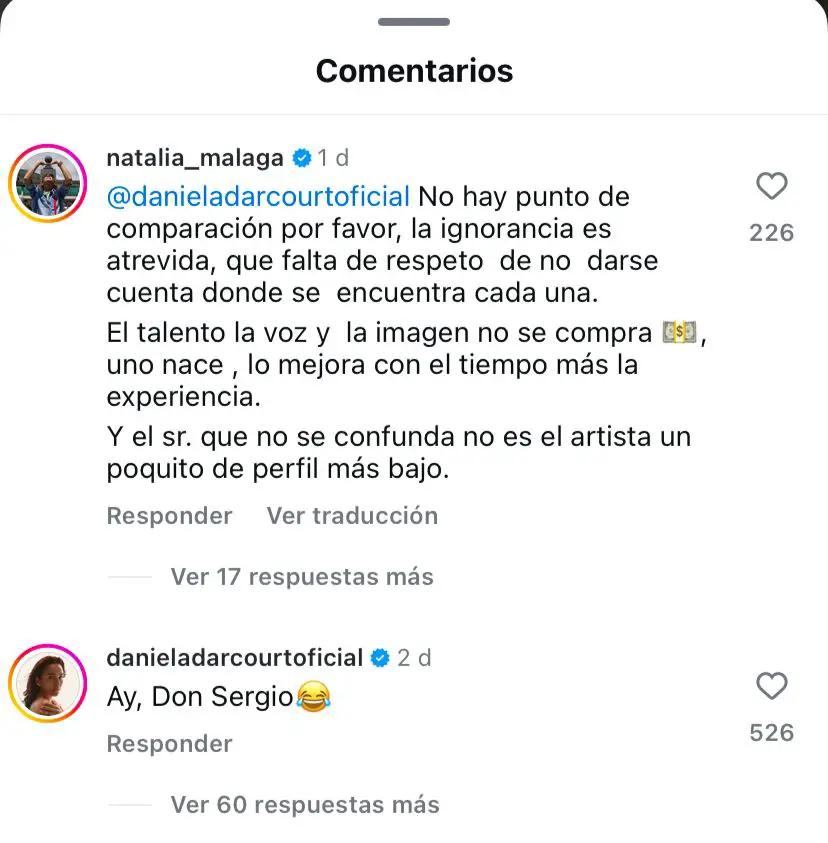828x843 pixels.
Task: Open the @danieladarcourtoficial mention link
Action: (258, 196)
